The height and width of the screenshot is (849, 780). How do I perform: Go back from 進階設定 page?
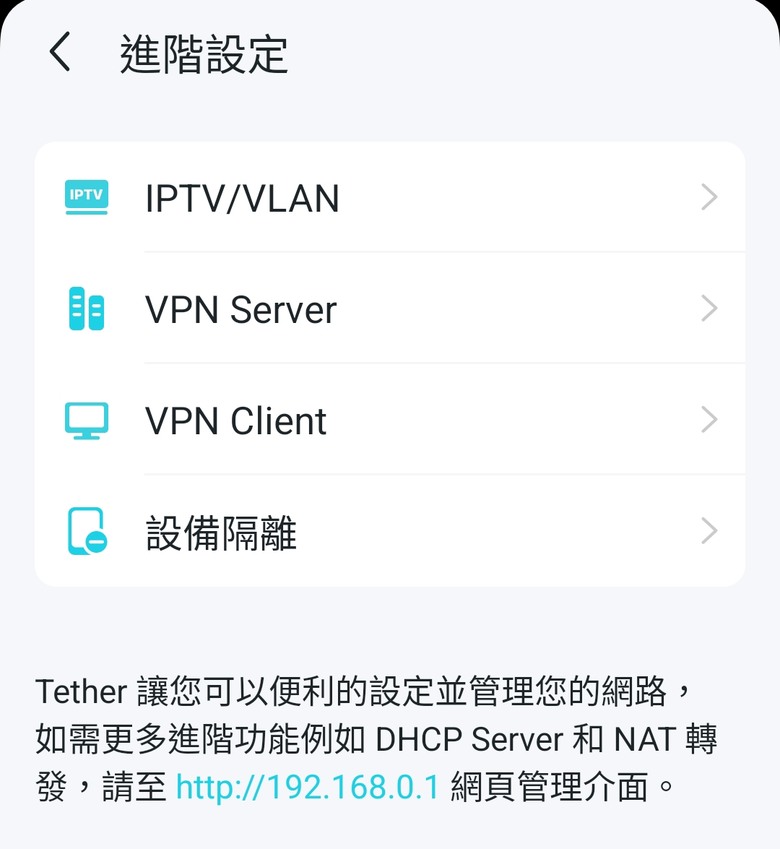coord(60,52)
